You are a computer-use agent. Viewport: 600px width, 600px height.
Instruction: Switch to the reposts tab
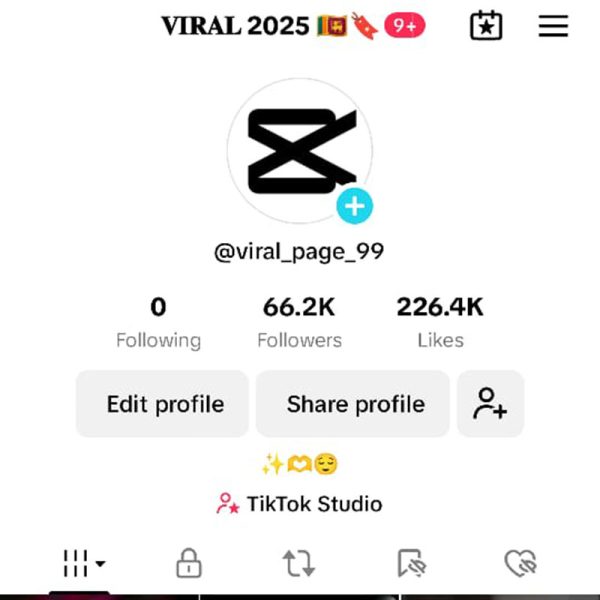299,564
